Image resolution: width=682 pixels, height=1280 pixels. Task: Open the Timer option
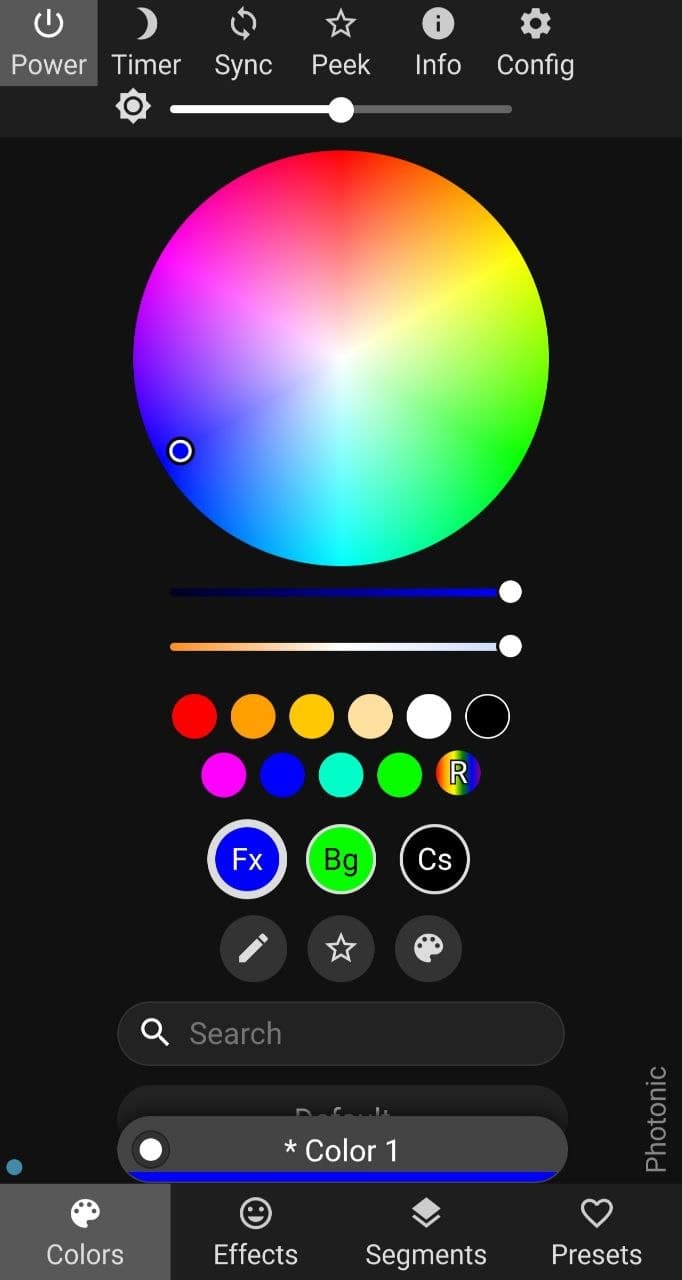click(146, 43)
